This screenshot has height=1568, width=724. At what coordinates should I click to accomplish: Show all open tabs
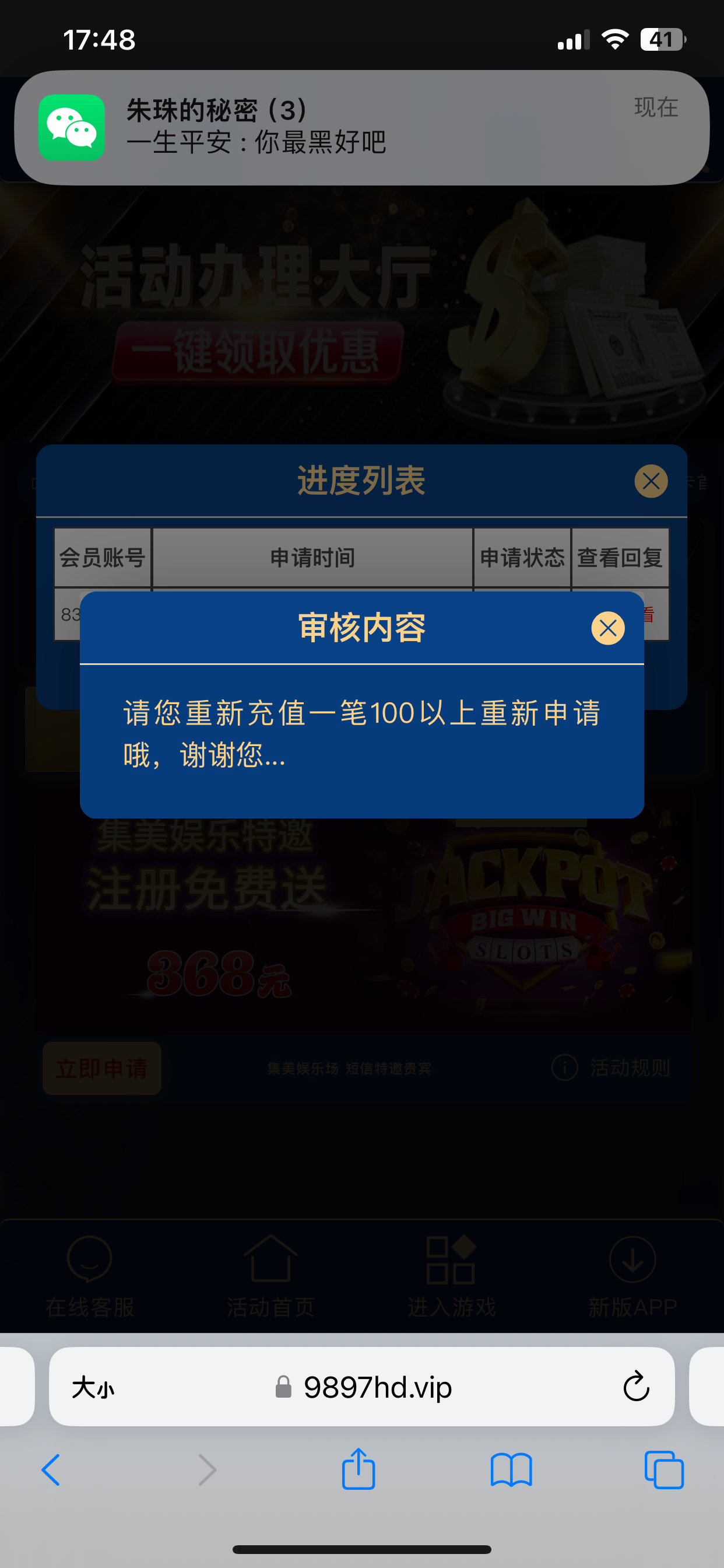pos(664,1470)
